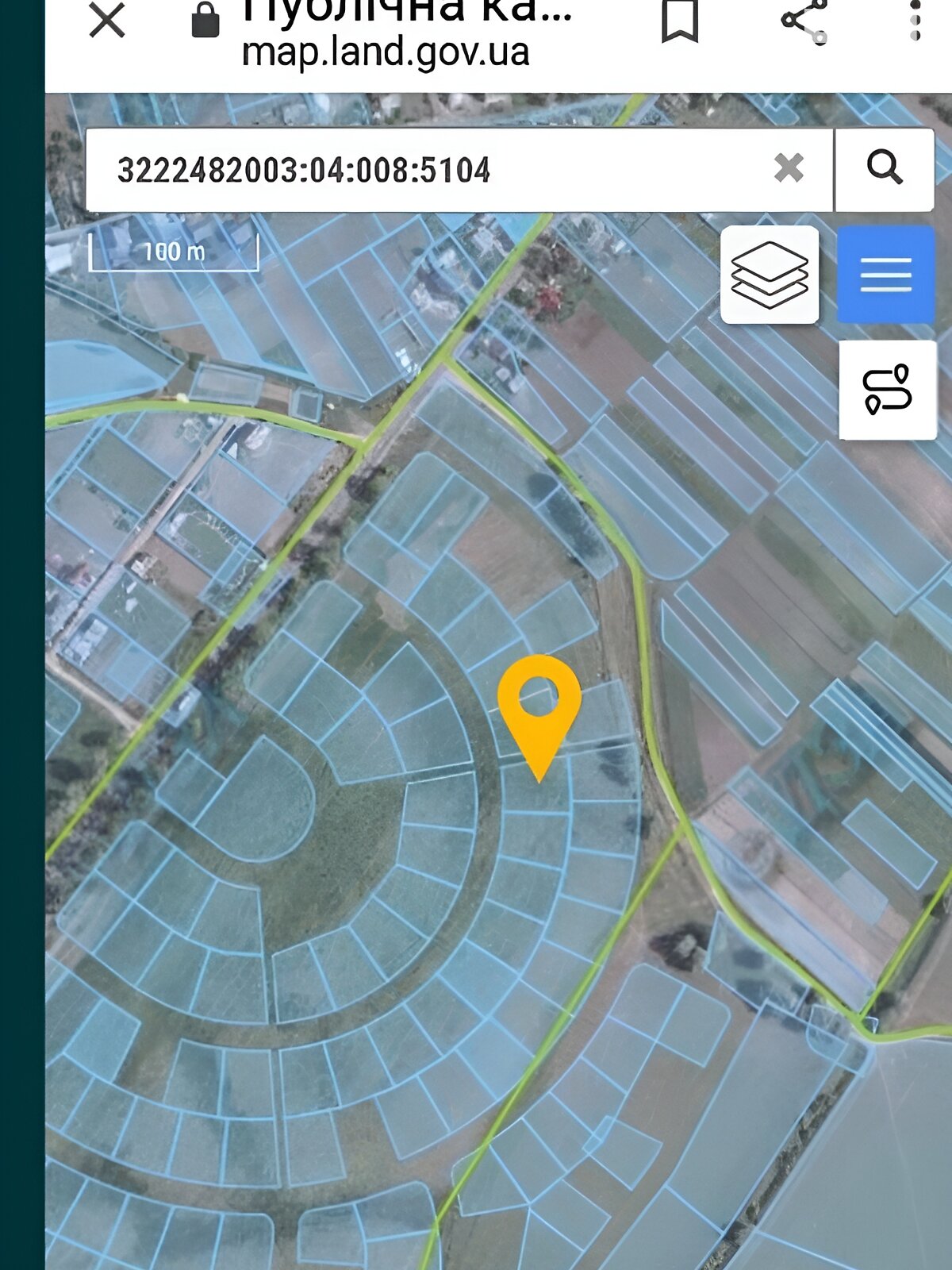Screen dimensions: 952x1270
Task: Search with the magnifier button
Action: coord(885,168)
